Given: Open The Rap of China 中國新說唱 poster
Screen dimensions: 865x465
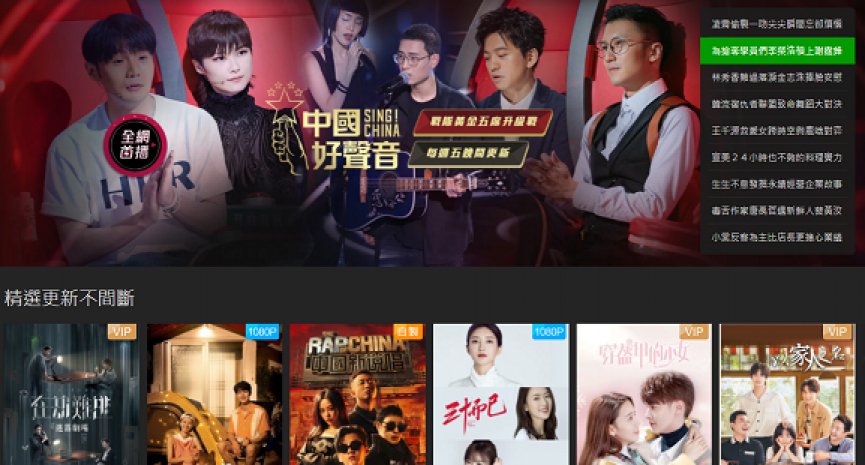Looking at the screenshot, I should coord(356,395).
